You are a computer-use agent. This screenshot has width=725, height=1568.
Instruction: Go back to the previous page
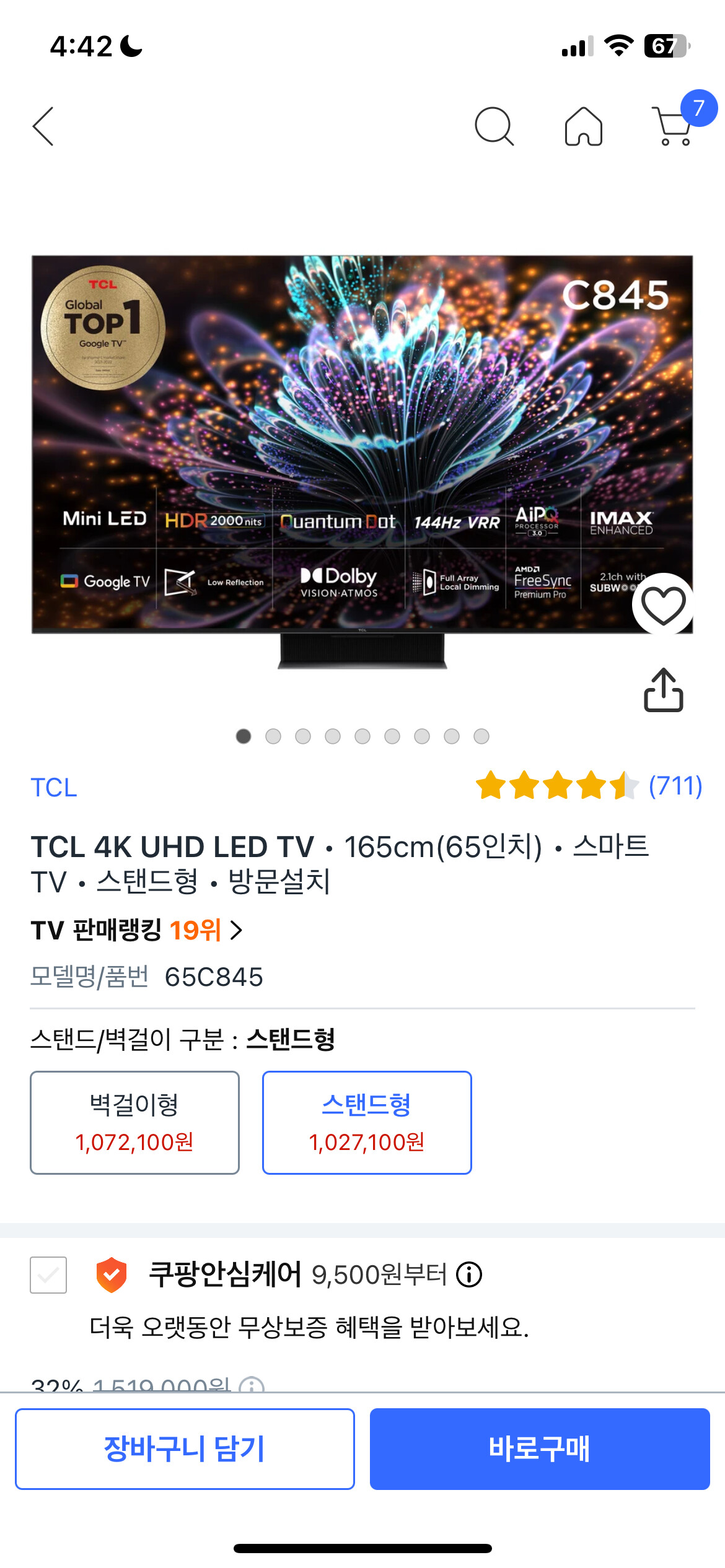point(43,126)
